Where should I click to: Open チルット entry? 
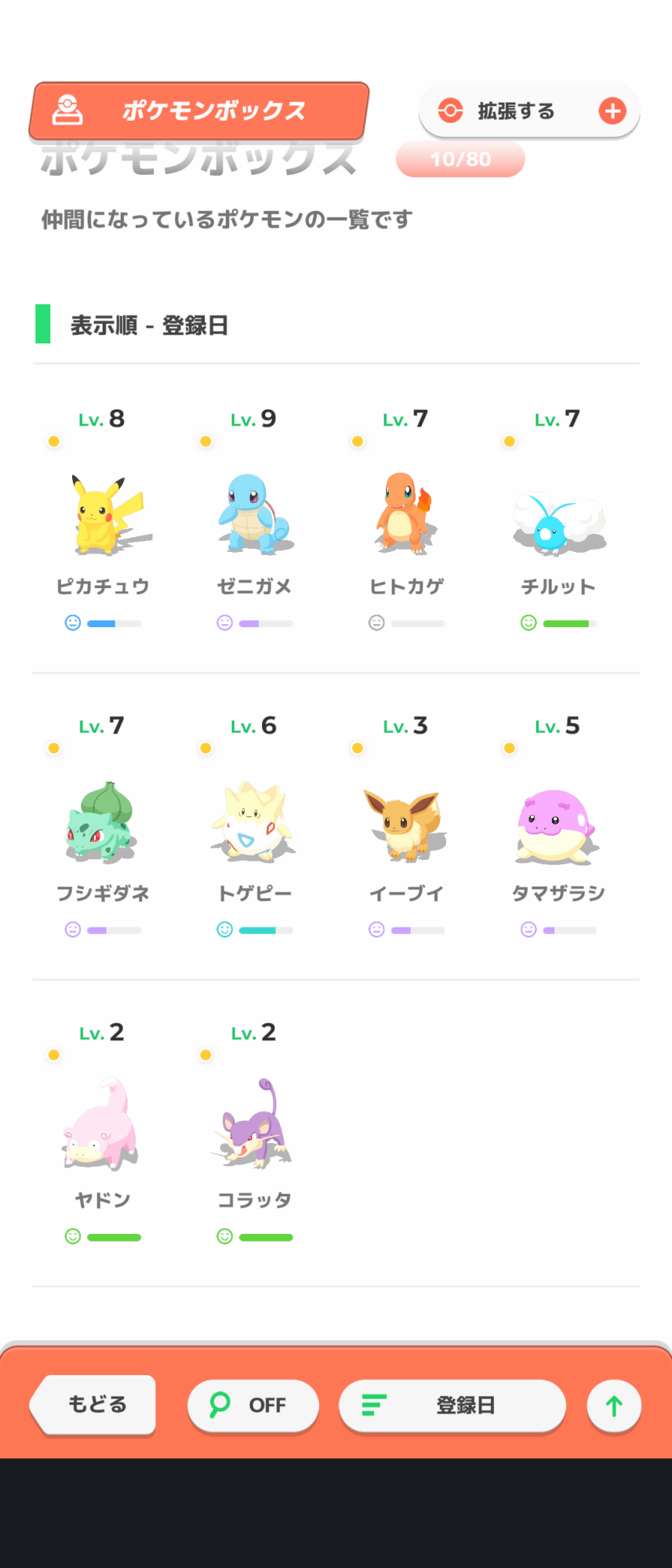click(558, 517)
